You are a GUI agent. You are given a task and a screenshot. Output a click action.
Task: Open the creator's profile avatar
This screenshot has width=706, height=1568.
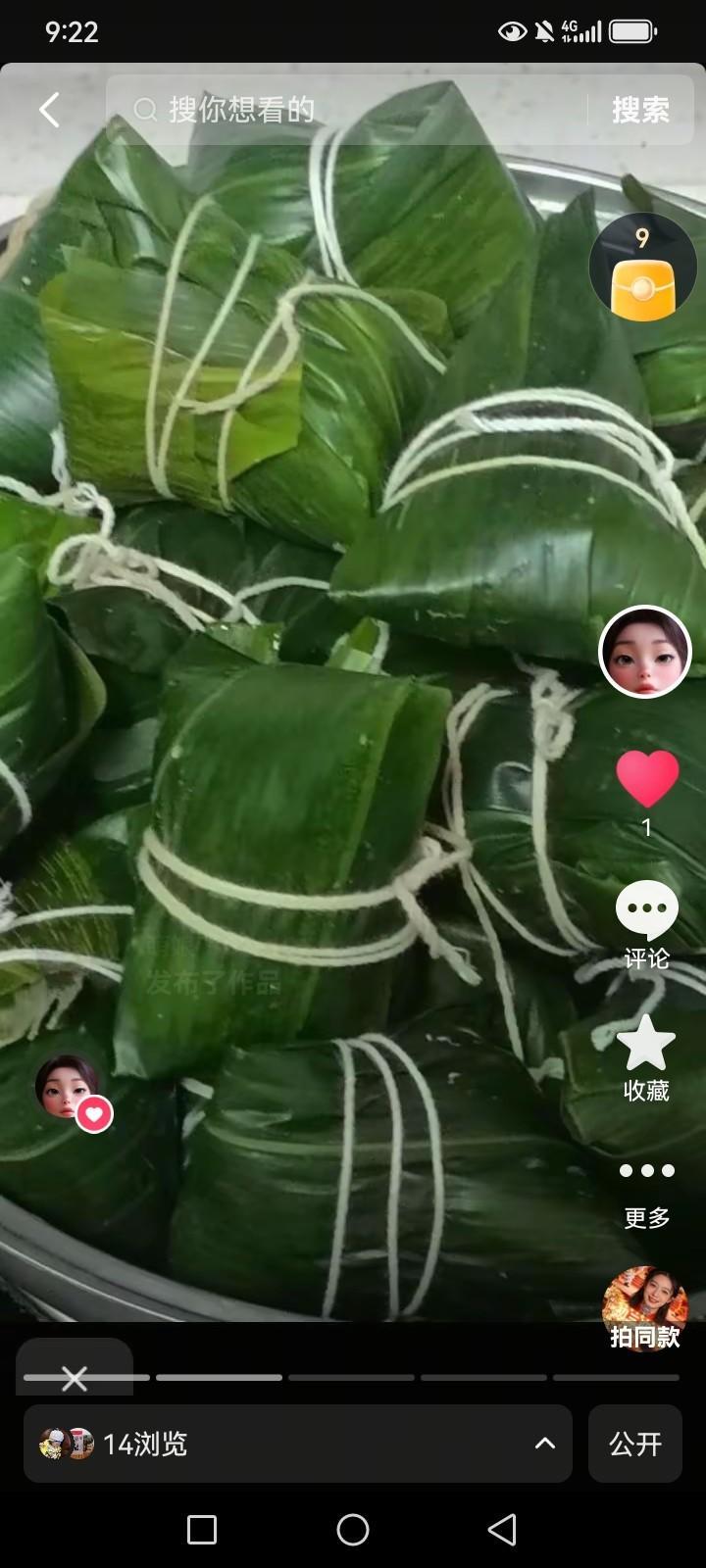[645, 652]
